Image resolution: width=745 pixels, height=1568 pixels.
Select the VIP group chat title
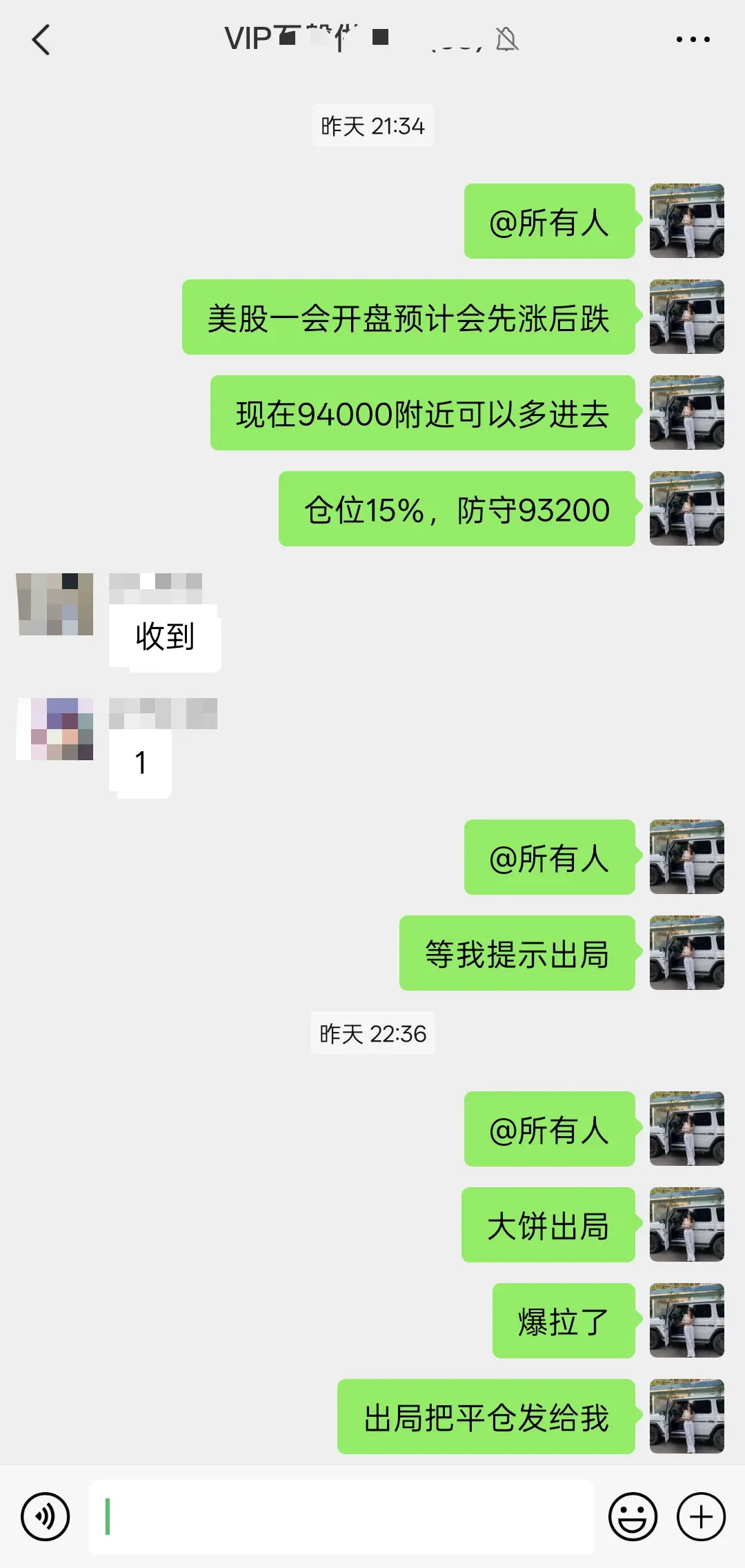click(297, 39)
